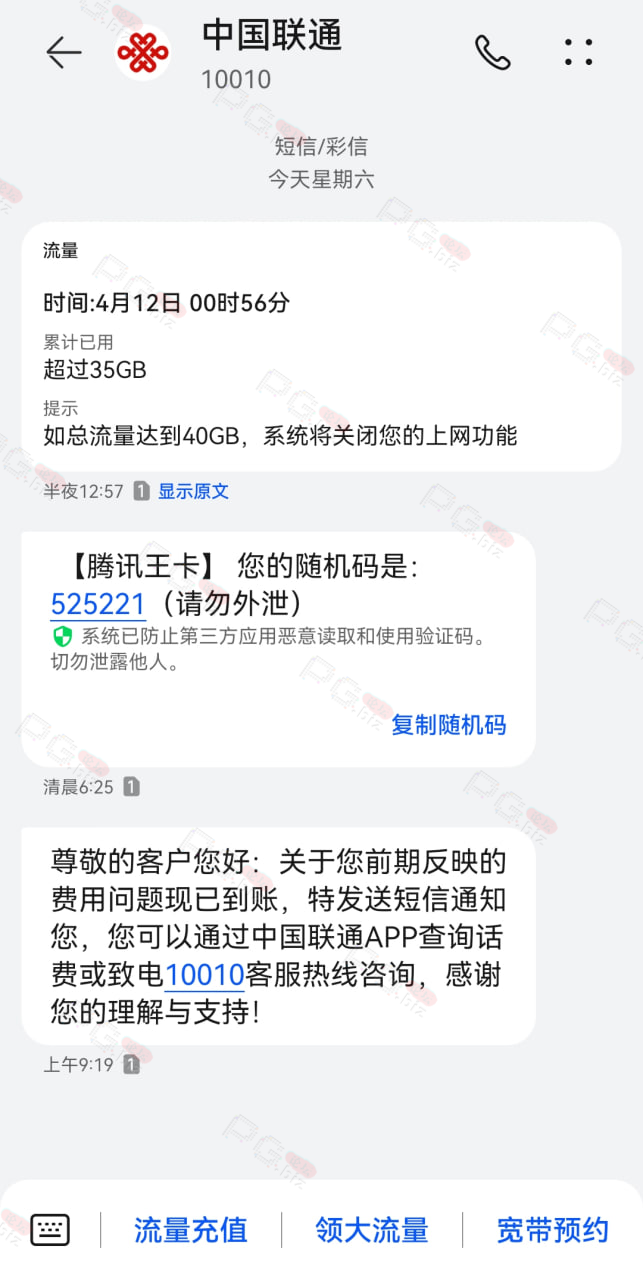The image size is (643, 1280).
Task: Switch to the keyboard input icon
Action: click(x=50, y=1229)
